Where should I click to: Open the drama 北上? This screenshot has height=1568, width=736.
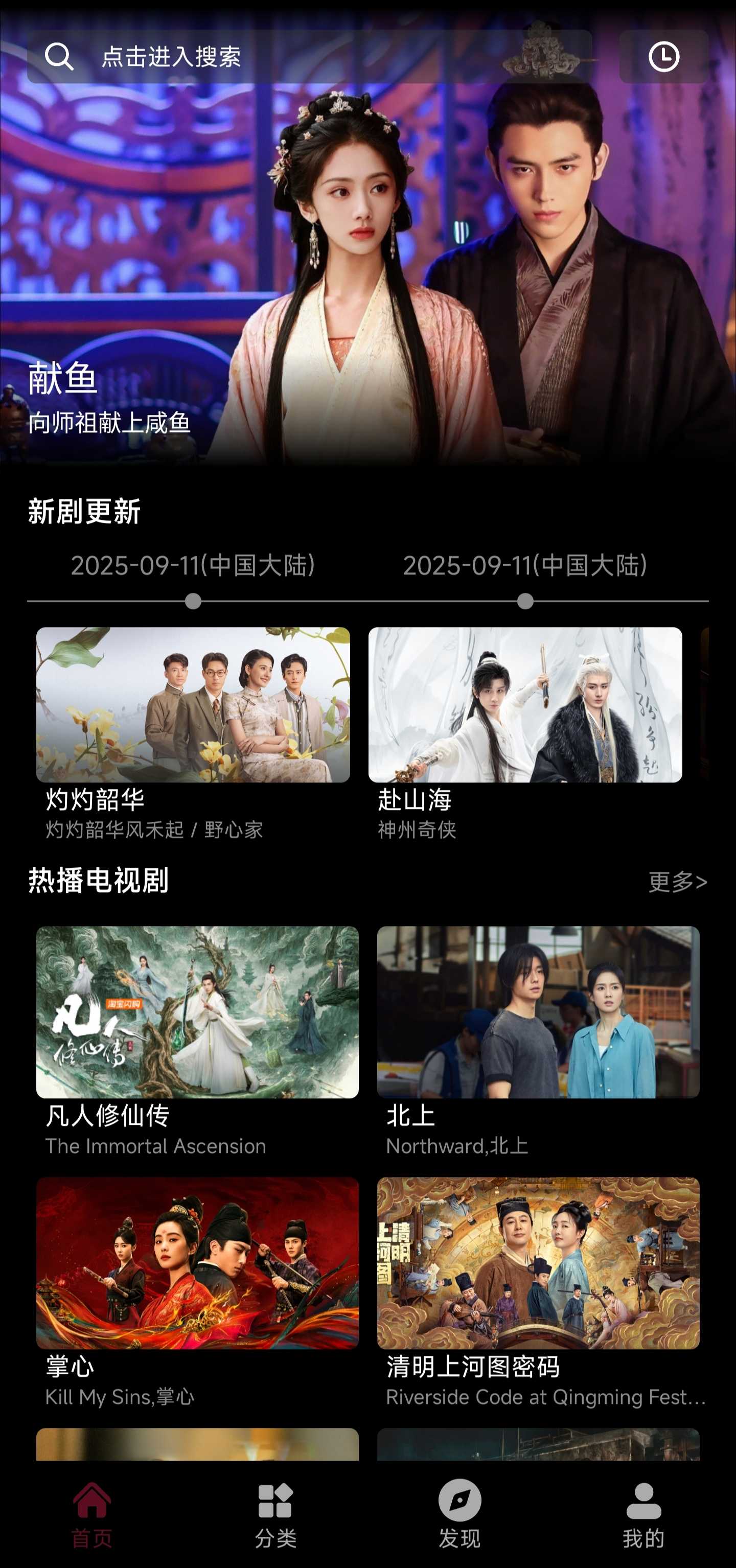click(538, 1012)
